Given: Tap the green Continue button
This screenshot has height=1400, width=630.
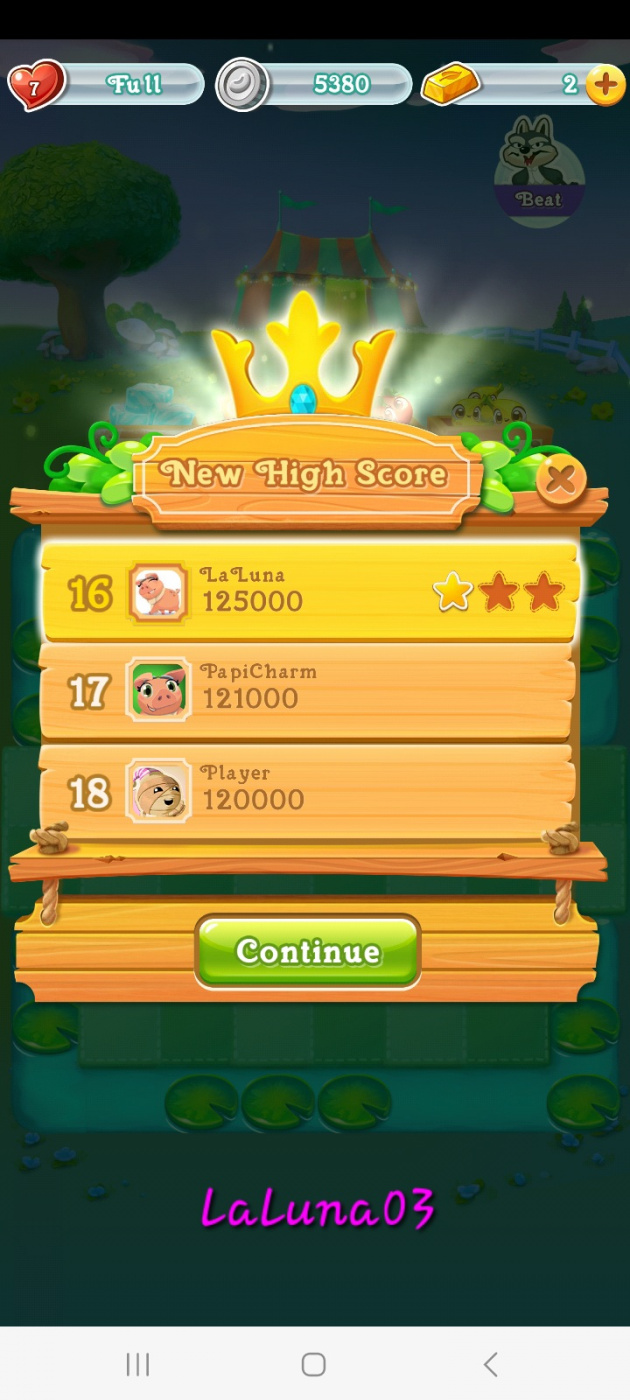Looking at the screenshot, I should point(308,951).
